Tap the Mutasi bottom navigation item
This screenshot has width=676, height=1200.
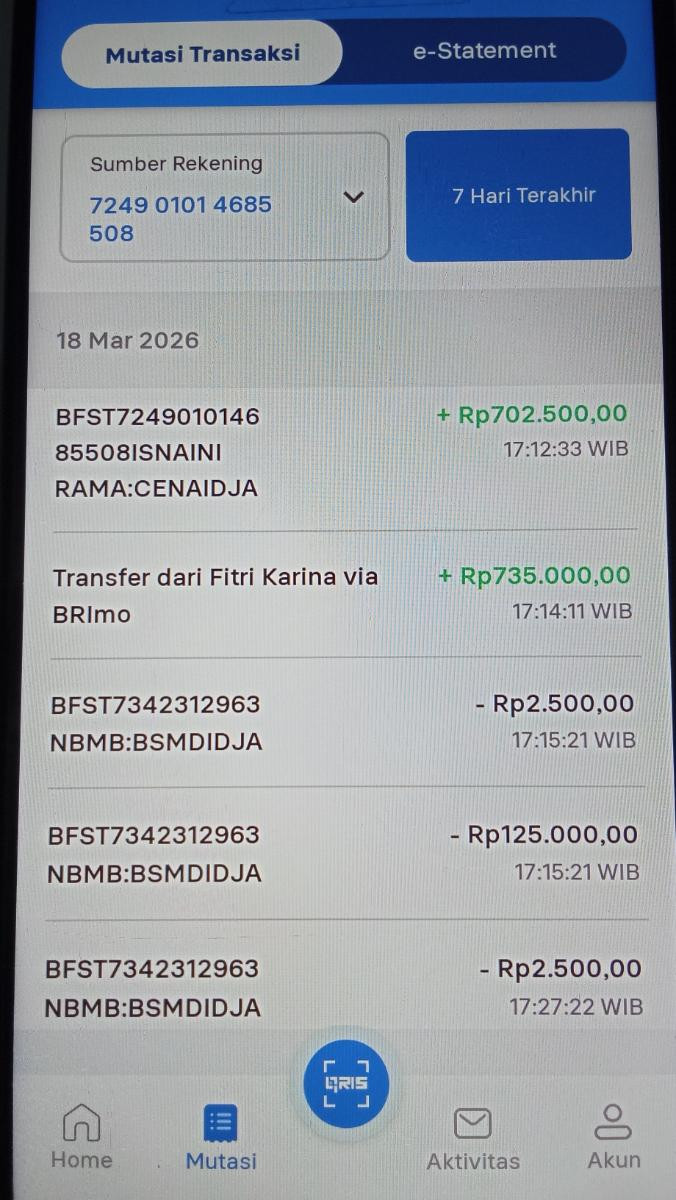(221, 1137)
